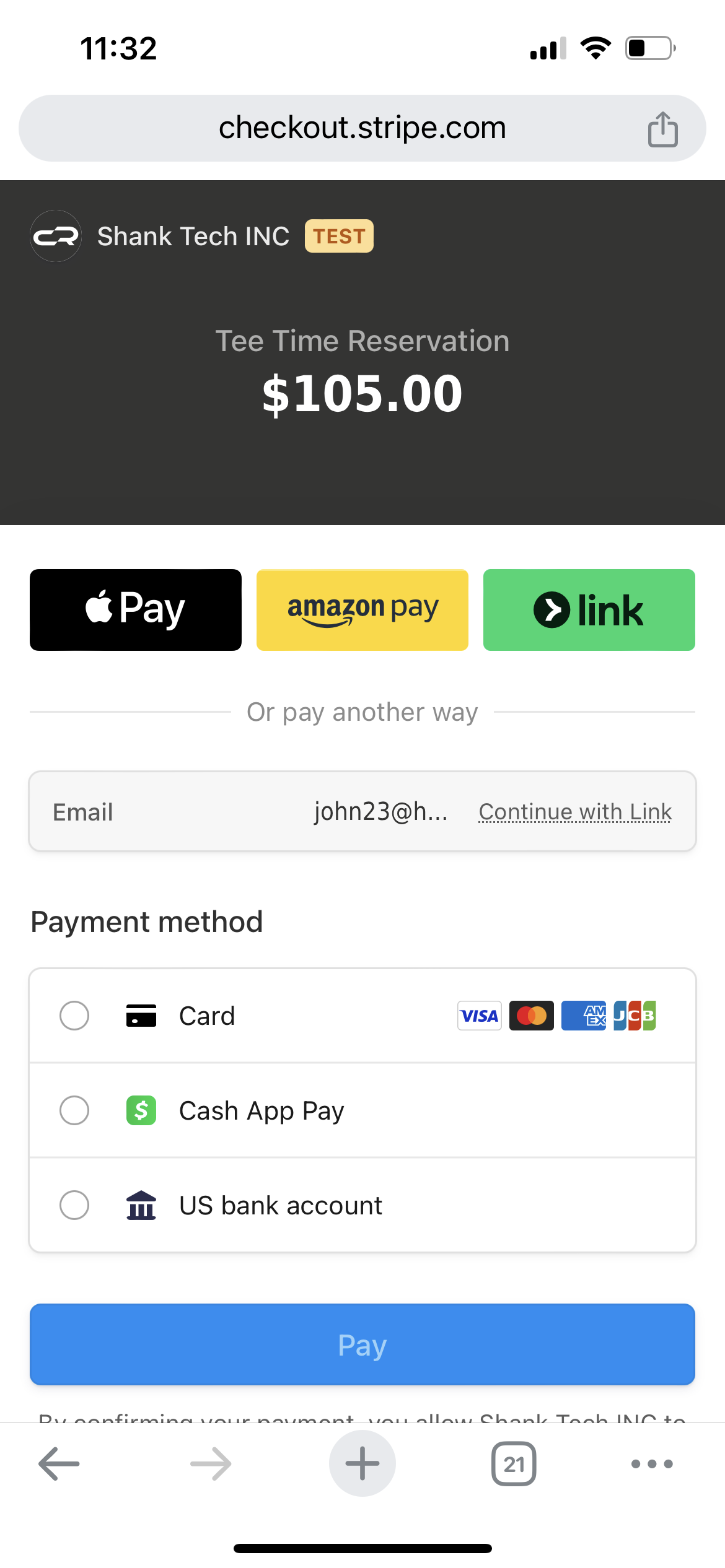Select Card as payment method
The image size is (725, 1568).
coord(74,1016)
